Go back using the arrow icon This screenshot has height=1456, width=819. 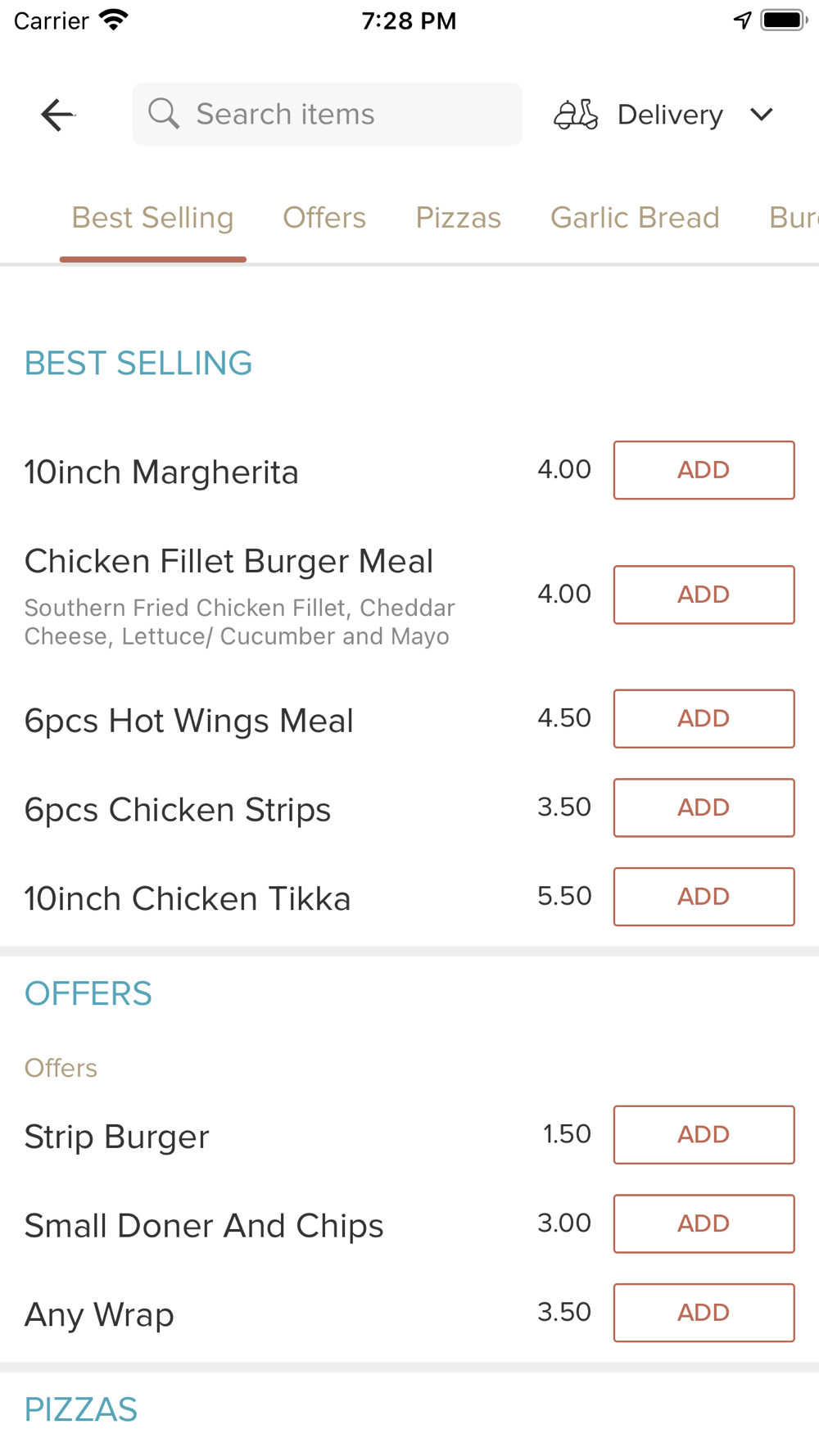pos(57,115)
